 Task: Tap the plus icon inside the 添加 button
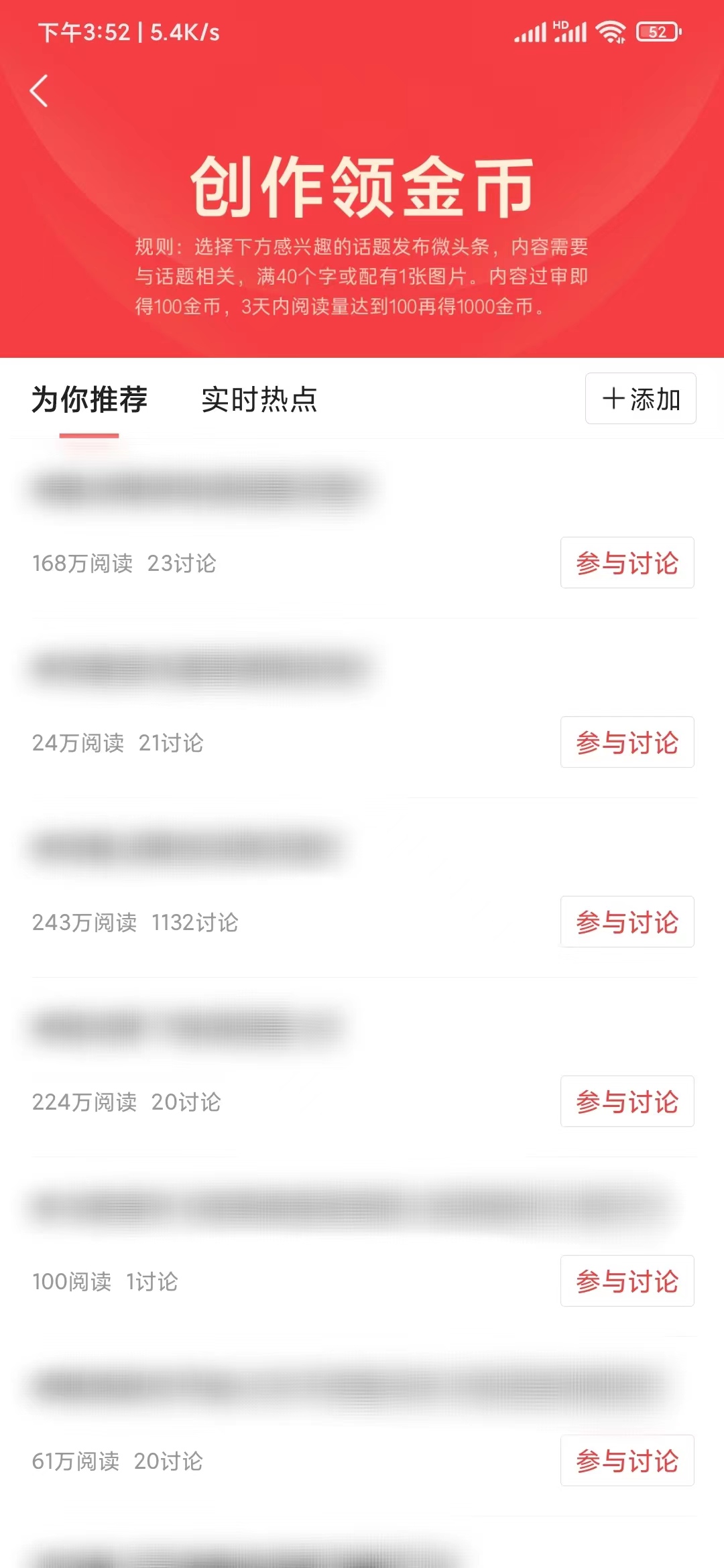point(614,399)
